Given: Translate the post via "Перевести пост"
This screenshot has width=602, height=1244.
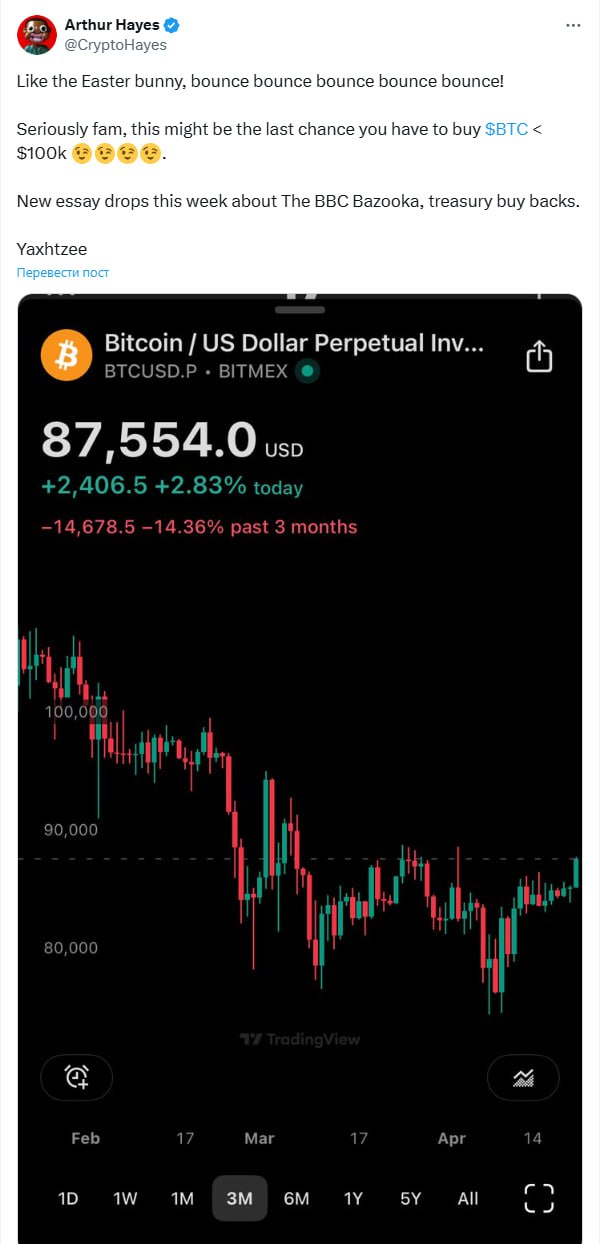Looking at the screenshot, I should pos(63,272).
